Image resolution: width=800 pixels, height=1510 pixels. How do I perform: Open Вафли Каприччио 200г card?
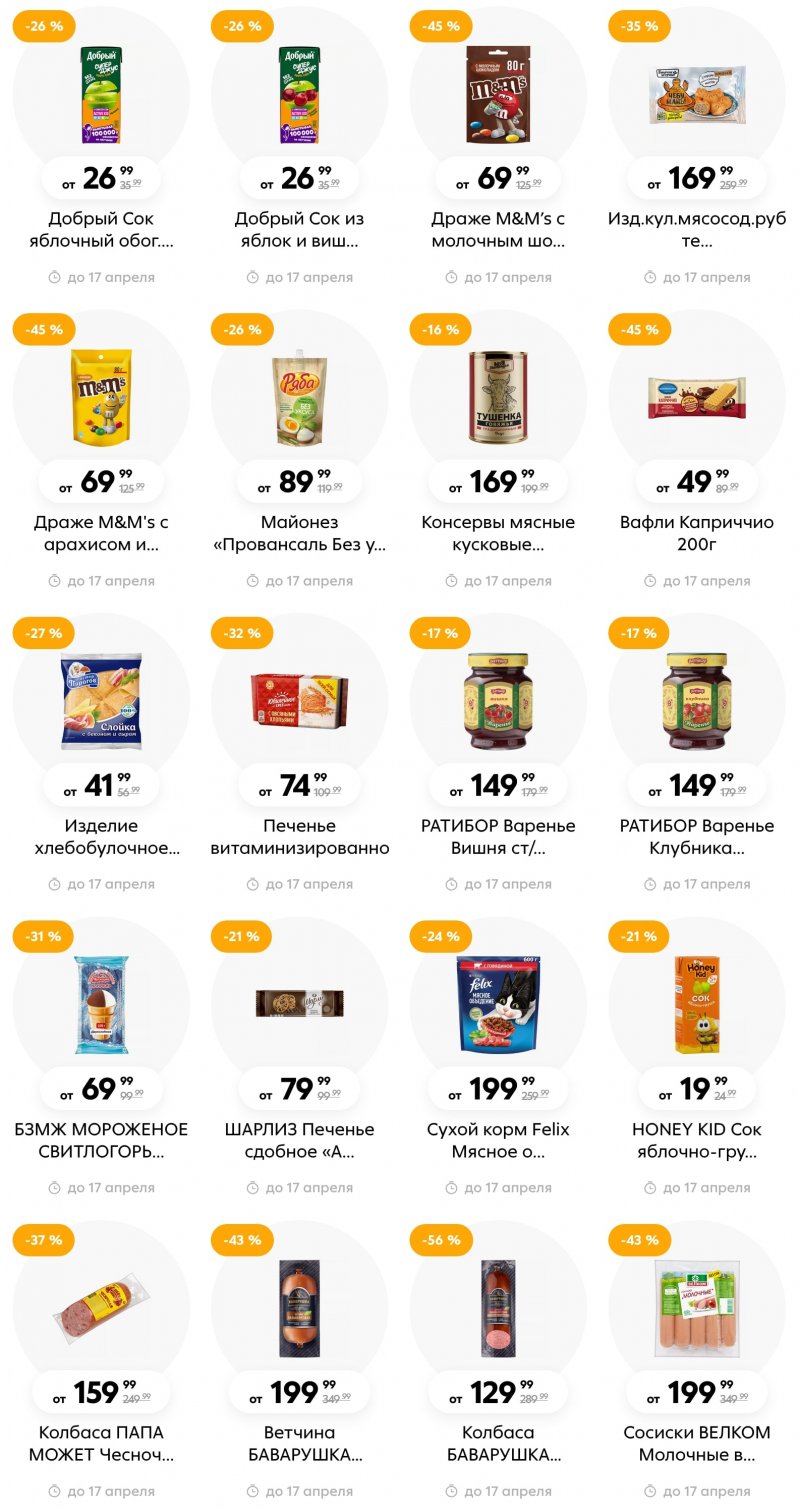coord(697,398)
